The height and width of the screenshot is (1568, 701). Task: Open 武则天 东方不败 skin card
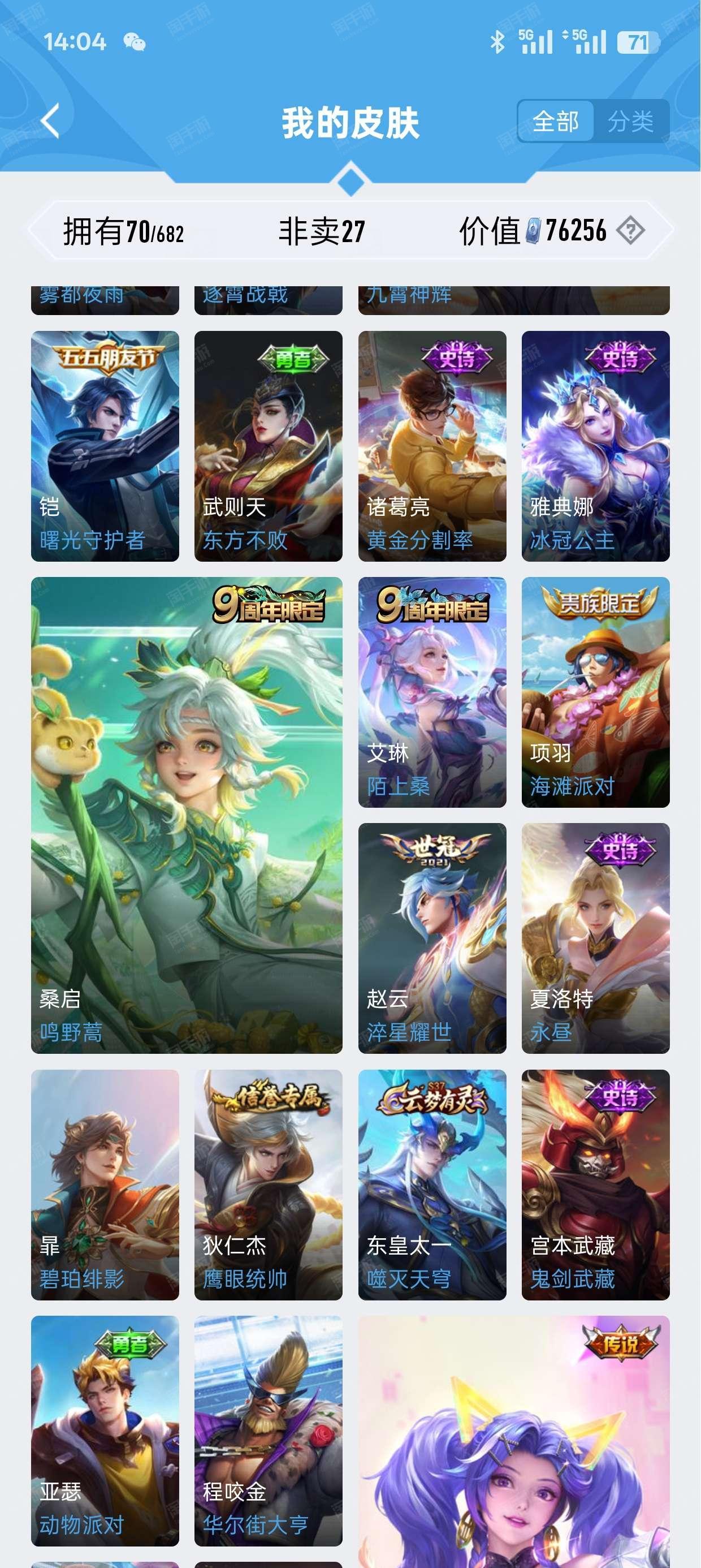pyautogui.click(x=269, y=446)
